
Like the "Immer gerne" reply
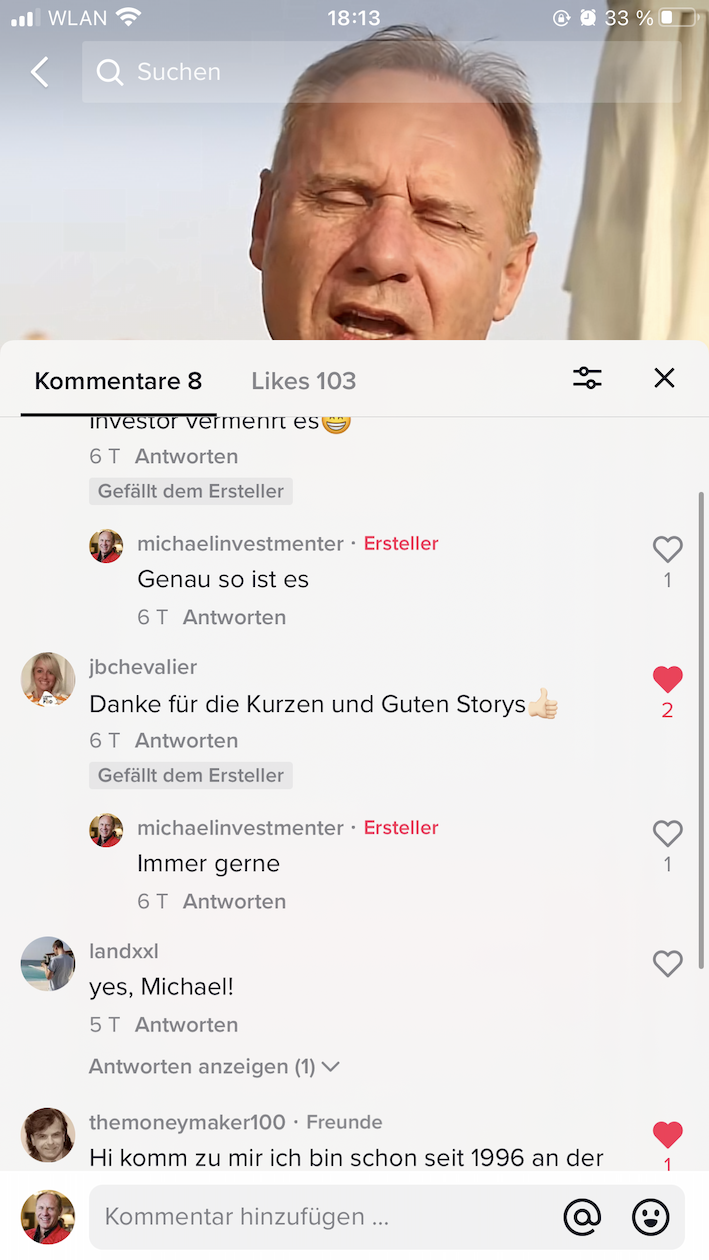pyautogui.click(x=667, y=833)
